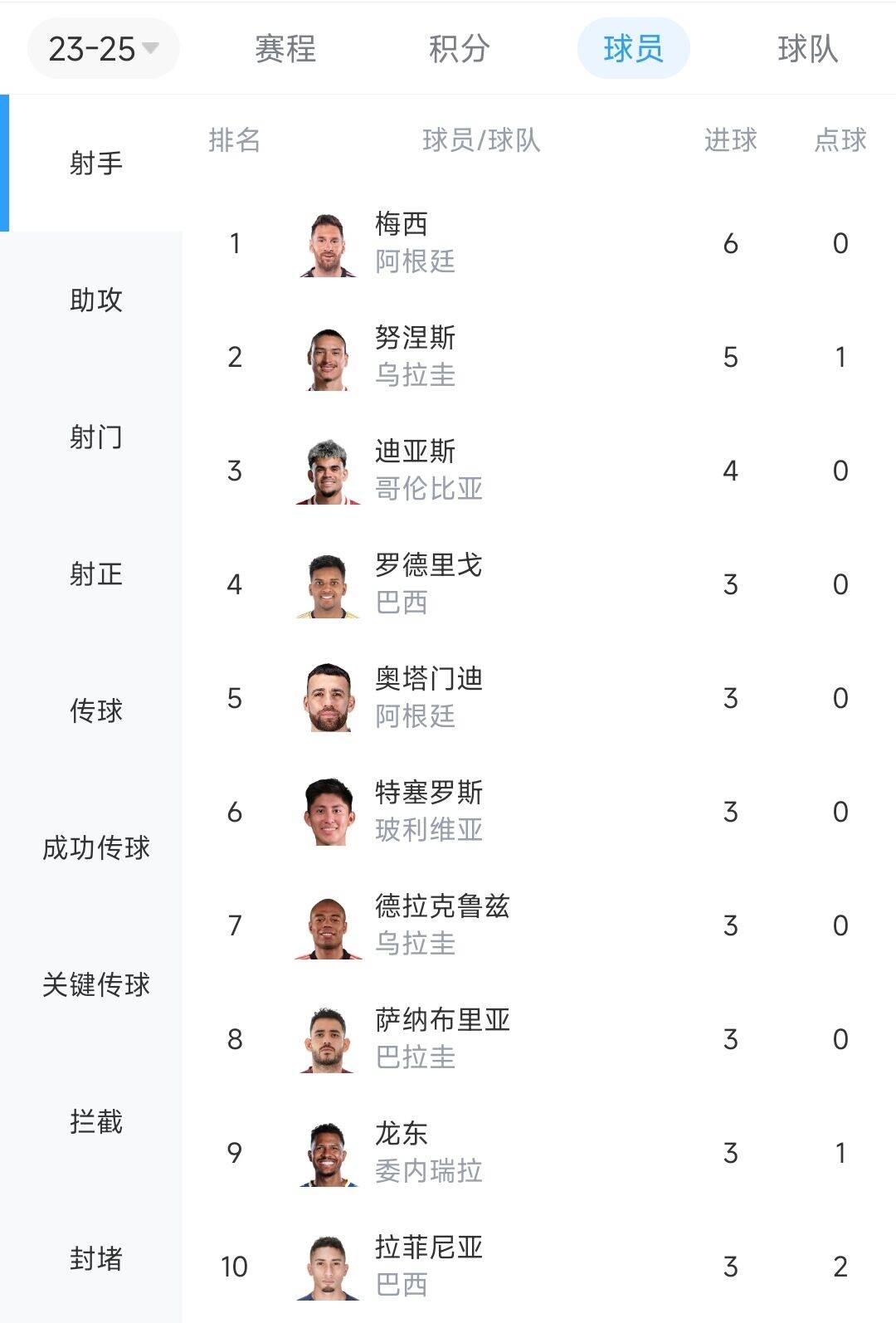Select the 成功传球 ranking category
Image resolution: width=896 pixels, height=1323 pixels.
click(95, 847)
